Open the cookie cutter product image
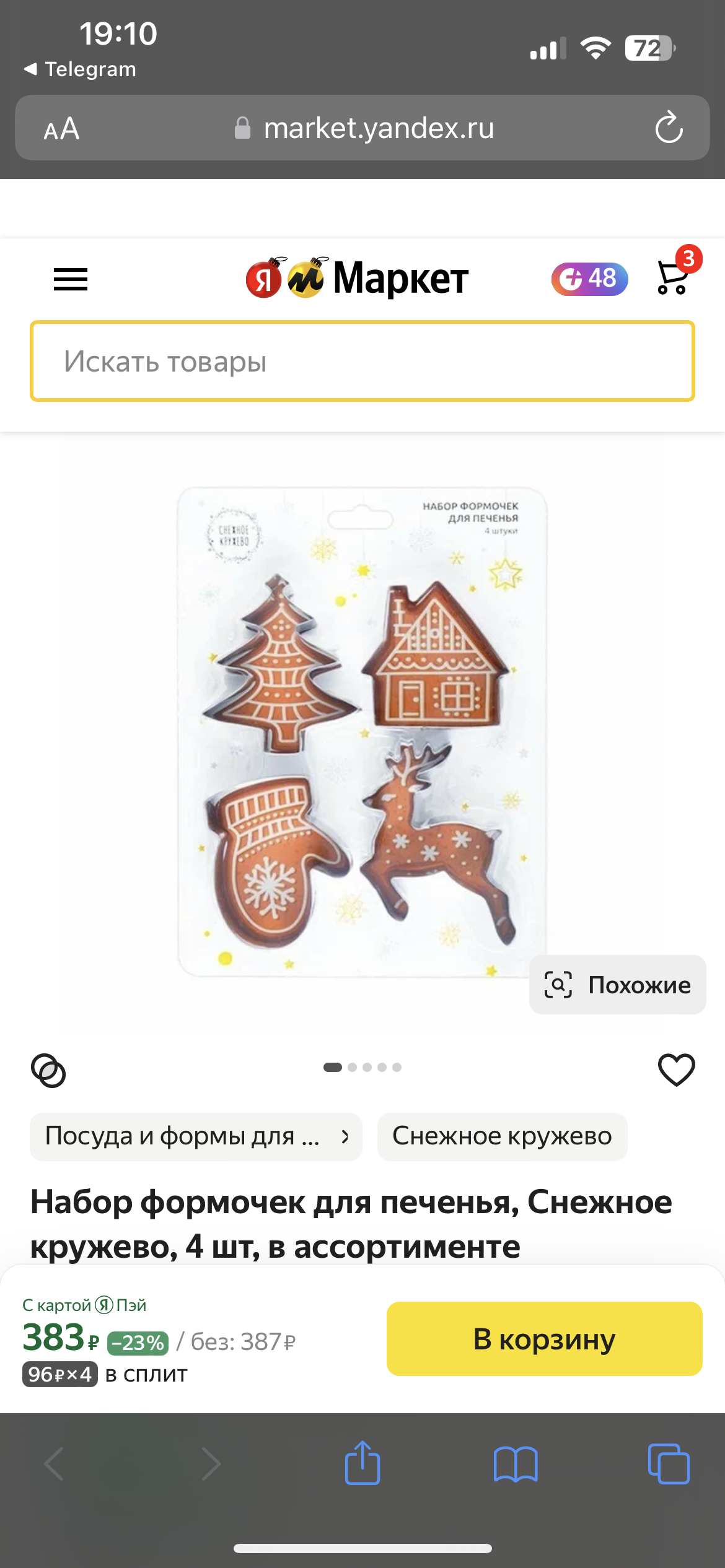The width and height of the screenshot is (725, 1568). coord(362,731)
